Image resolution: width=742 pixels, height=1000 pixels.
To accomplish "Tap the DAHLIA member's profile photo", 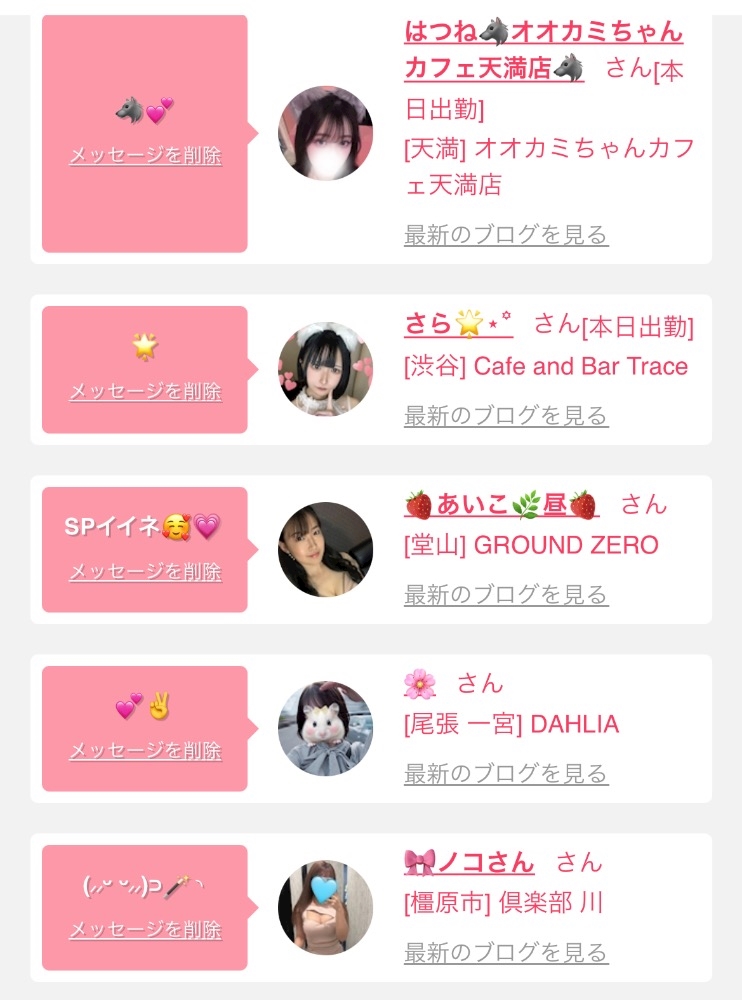I will coord(325,728).
